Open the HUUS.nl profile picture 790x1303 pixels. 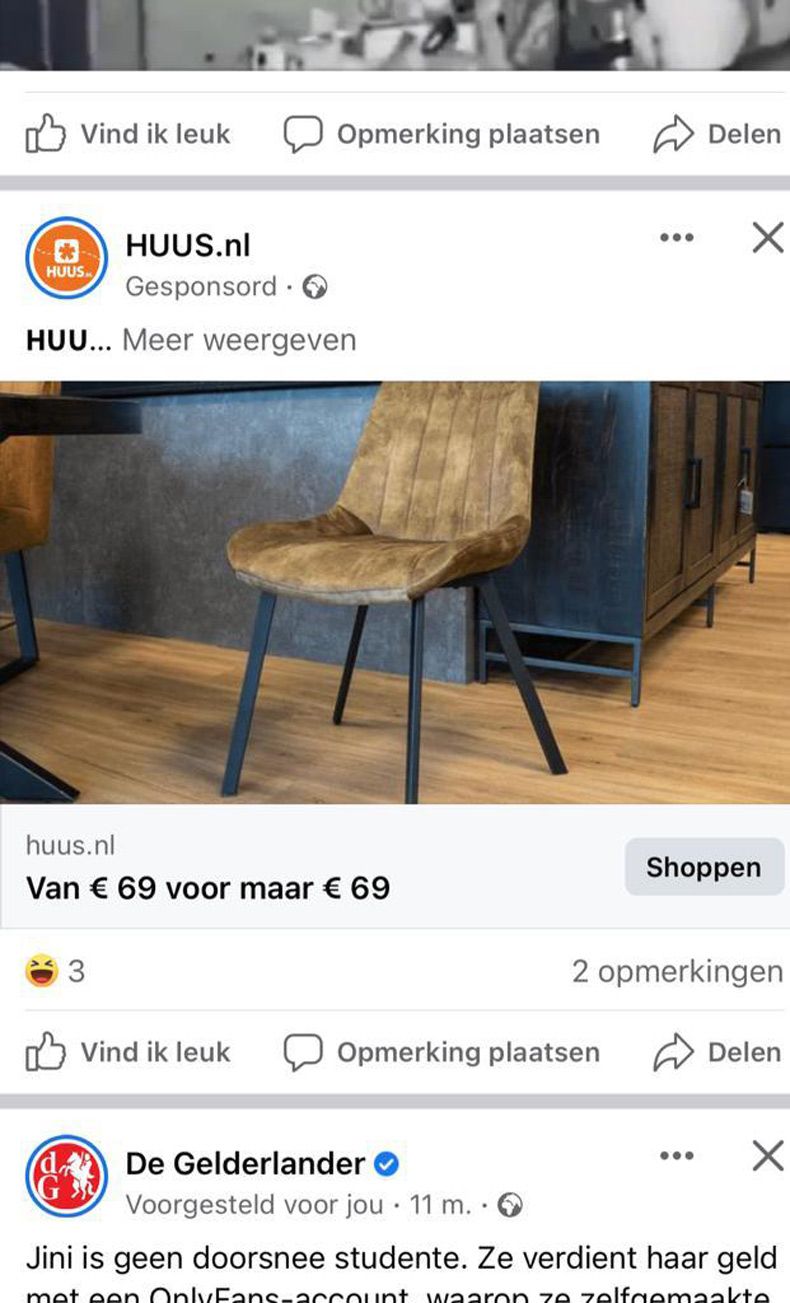66,256
